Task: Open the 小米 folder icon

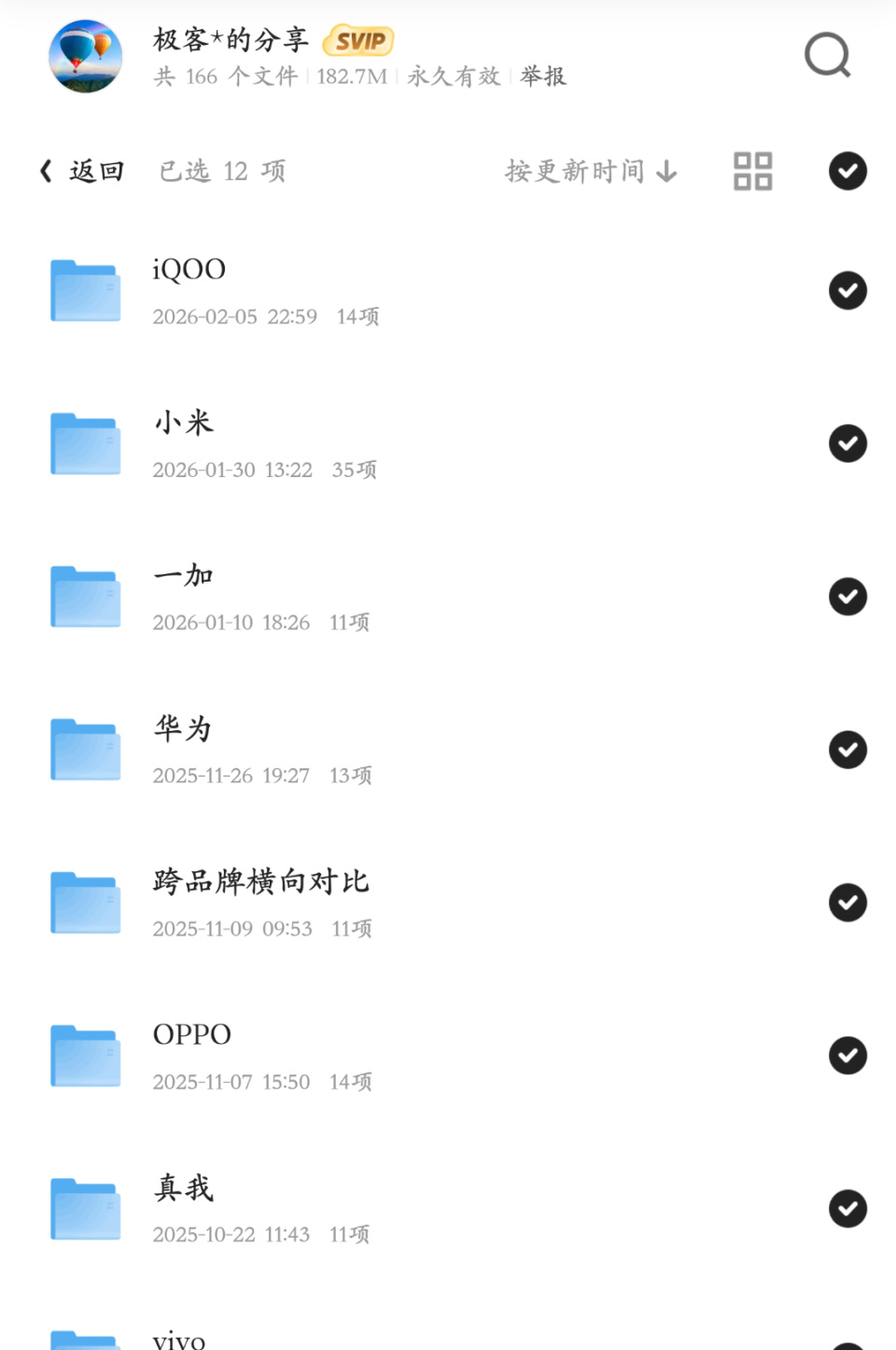Action: [85, 443]
